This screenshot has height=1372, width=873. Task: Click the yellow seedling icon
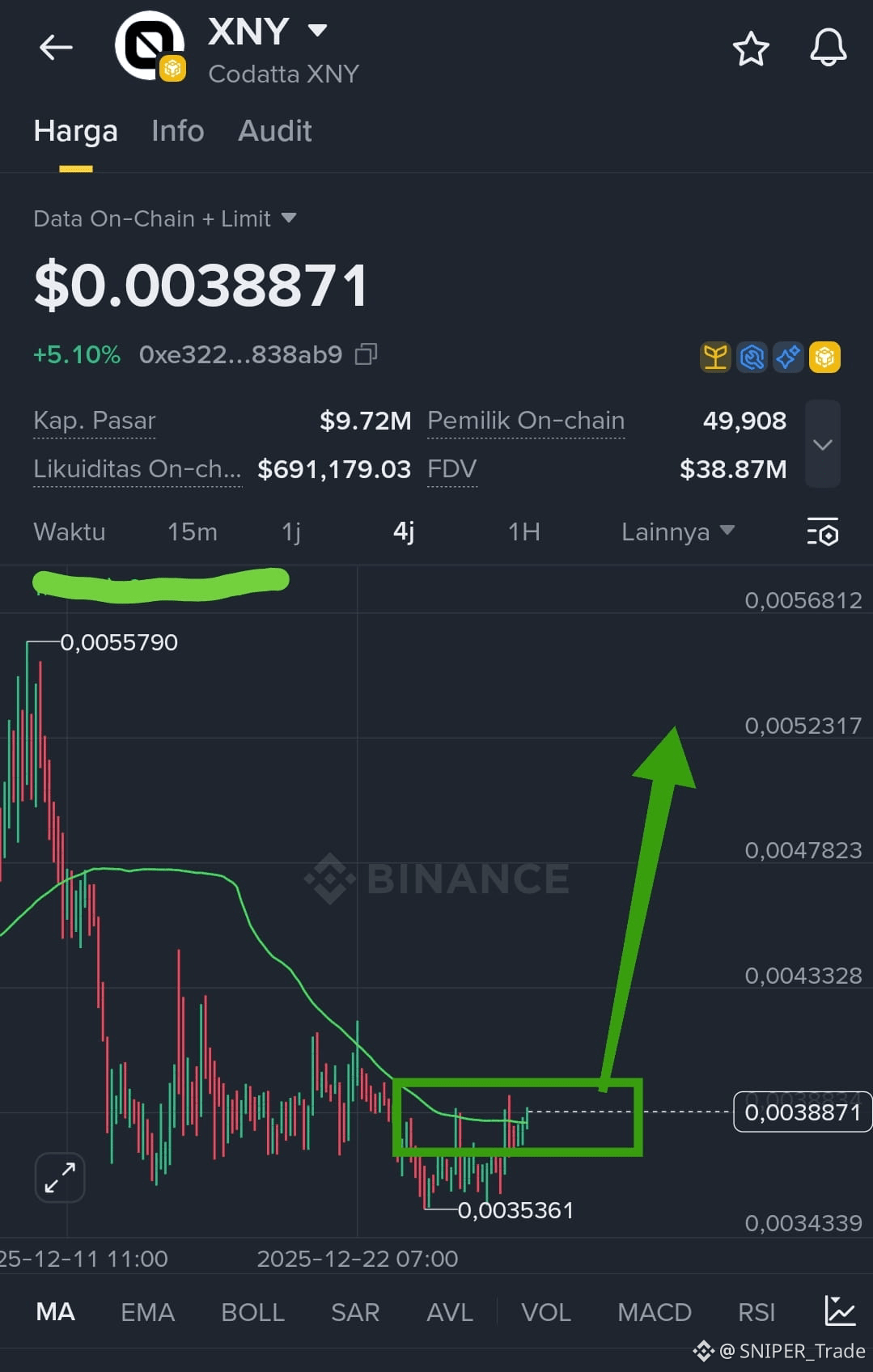click(x=715, y=357)
